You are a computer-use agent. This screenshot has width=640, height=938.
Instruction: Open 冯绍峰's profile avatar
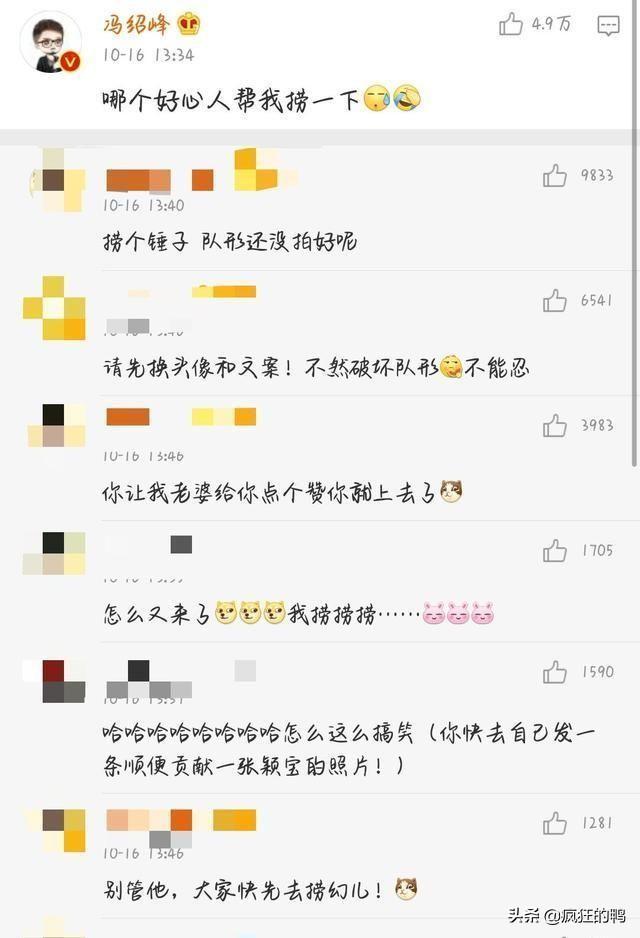[50, 43]
